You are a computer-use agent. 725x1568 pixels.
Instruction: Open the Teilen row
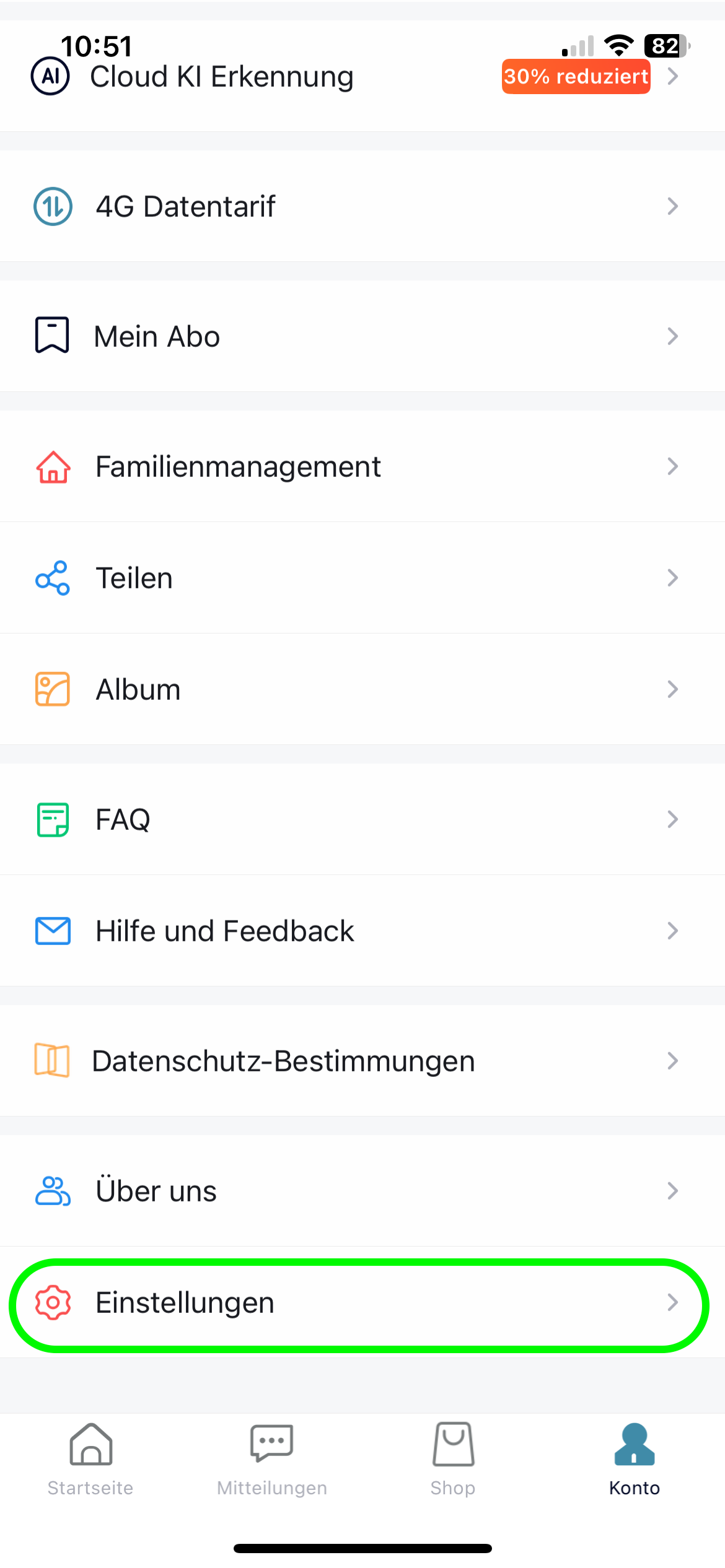(x=134, y=578)
